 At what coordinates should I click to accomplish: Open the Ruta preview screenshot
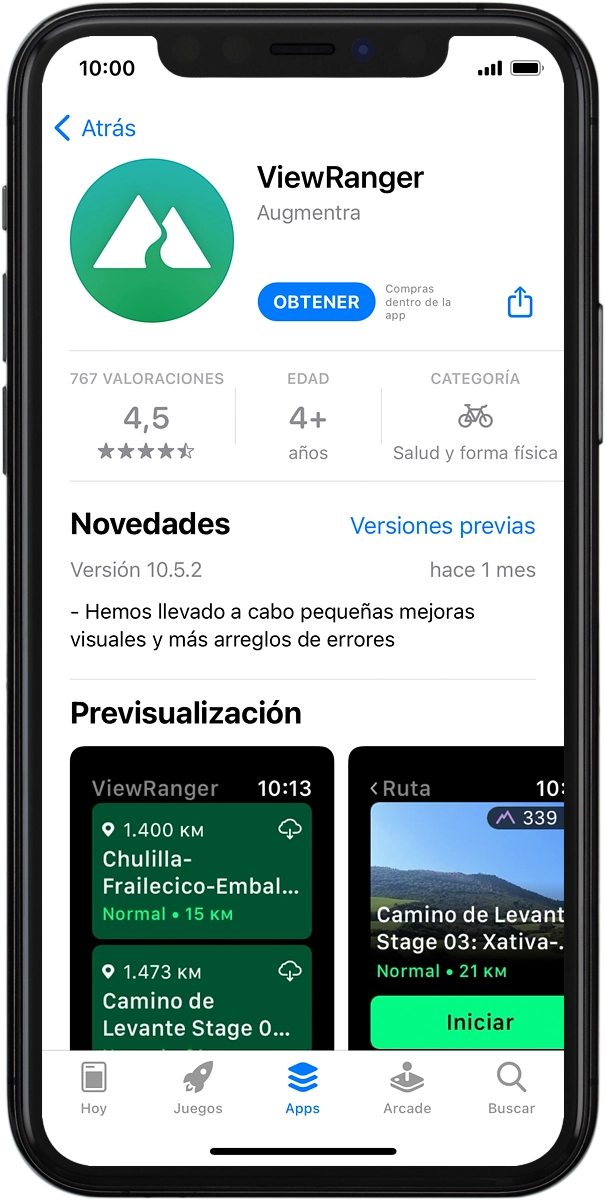457,897
